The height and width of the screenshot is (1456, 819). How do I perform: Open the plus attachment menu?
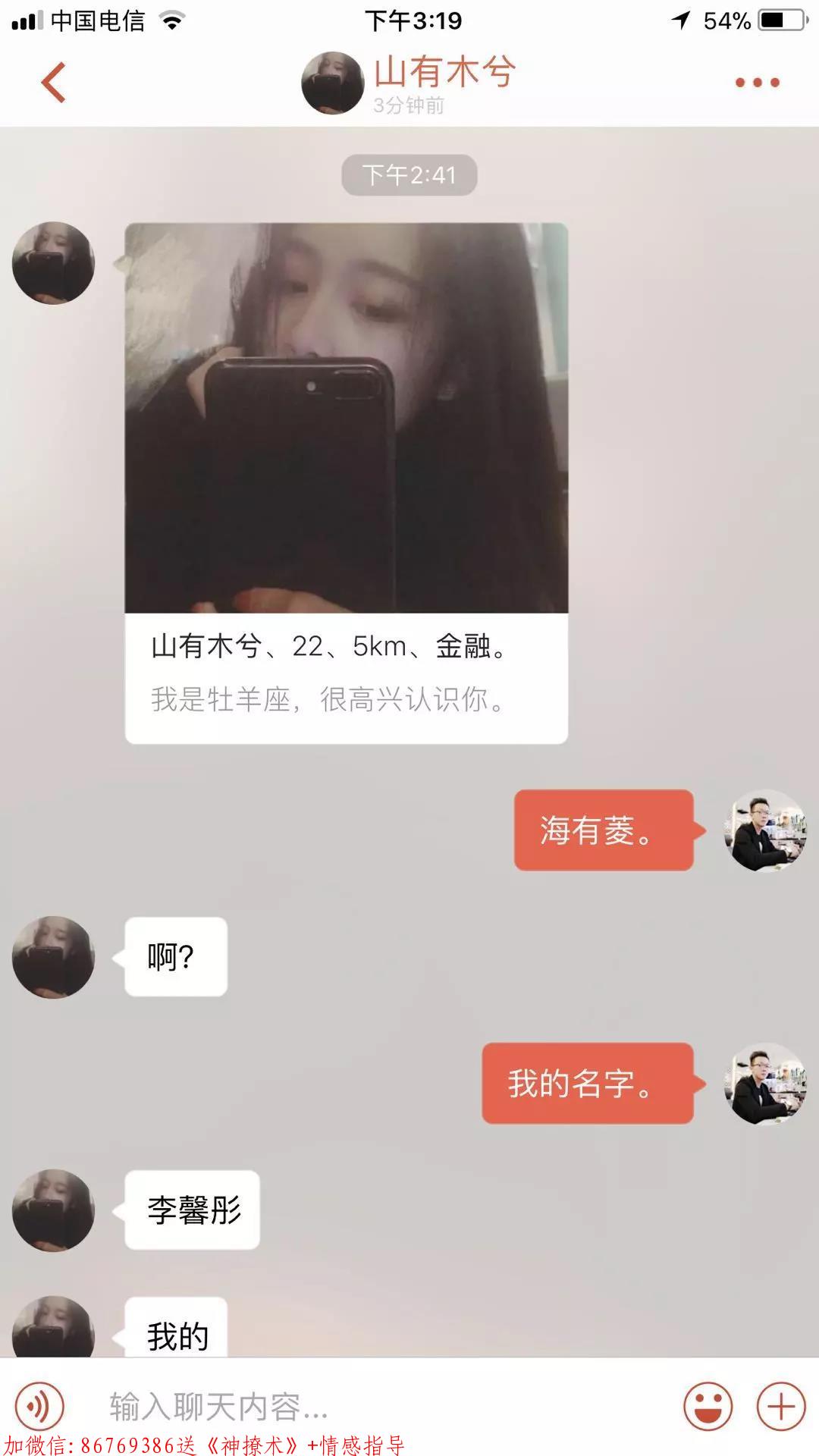tap(780, 1407)
